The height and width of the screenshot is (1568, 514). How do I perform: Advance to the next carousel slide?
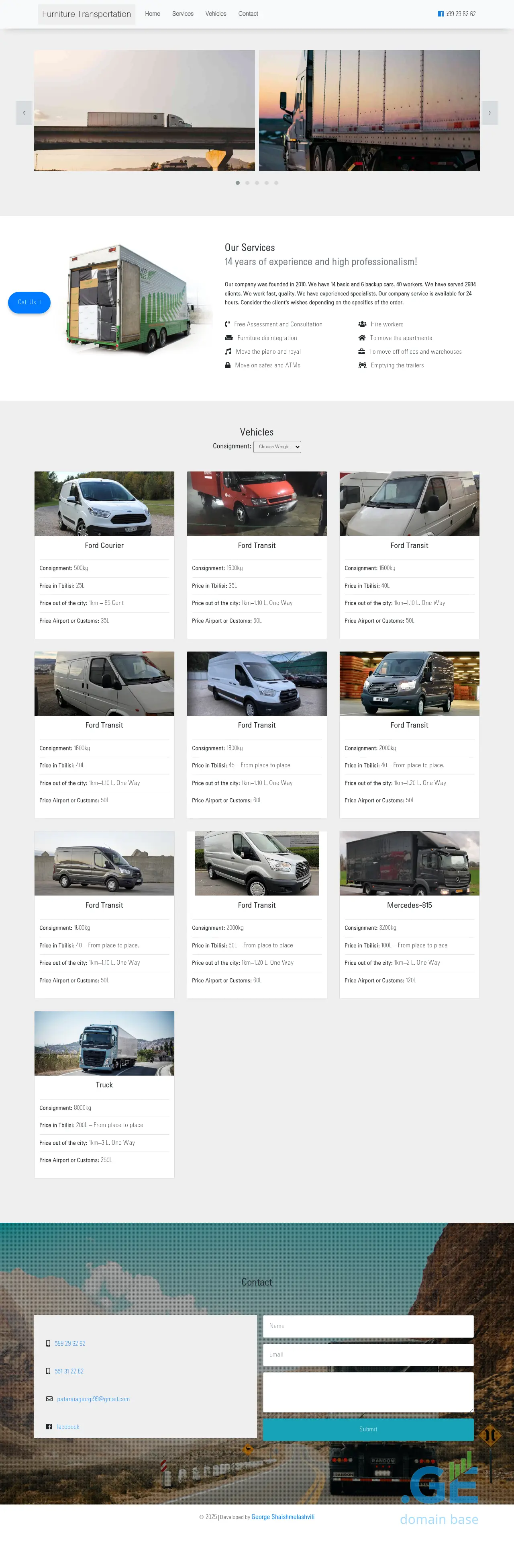490,113
